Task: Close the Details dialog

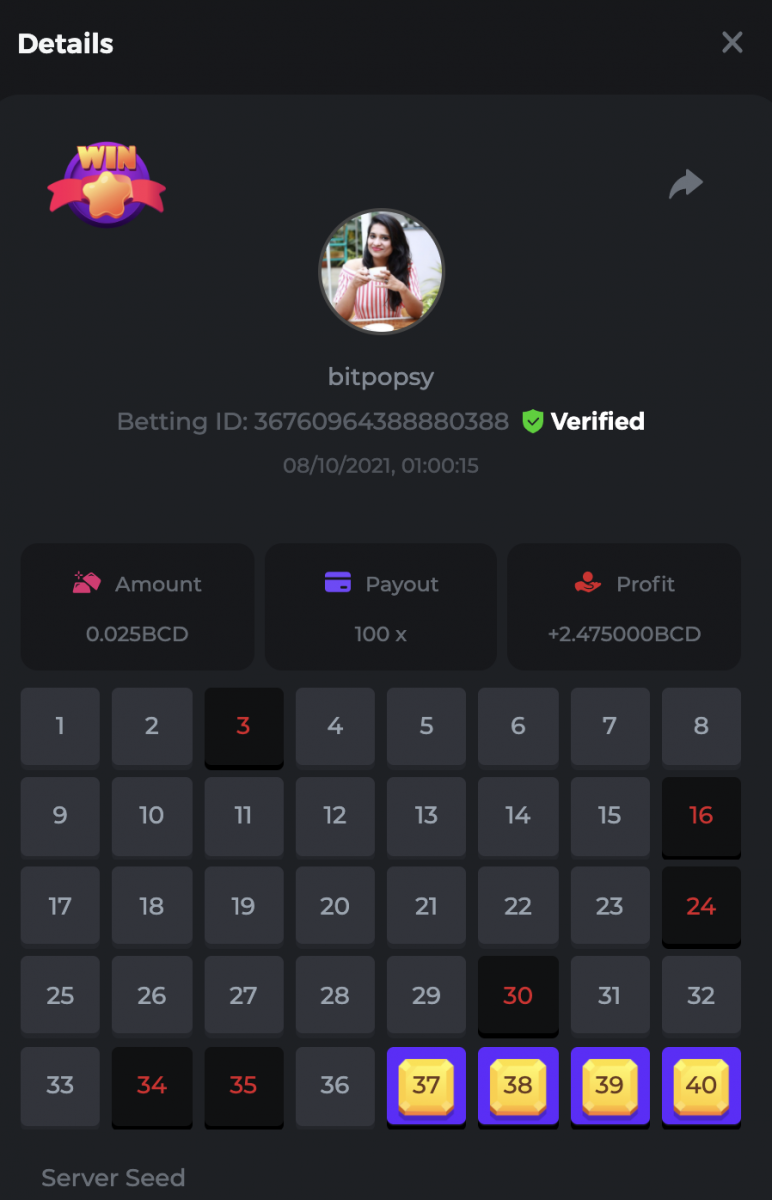Action: [732, 42]
